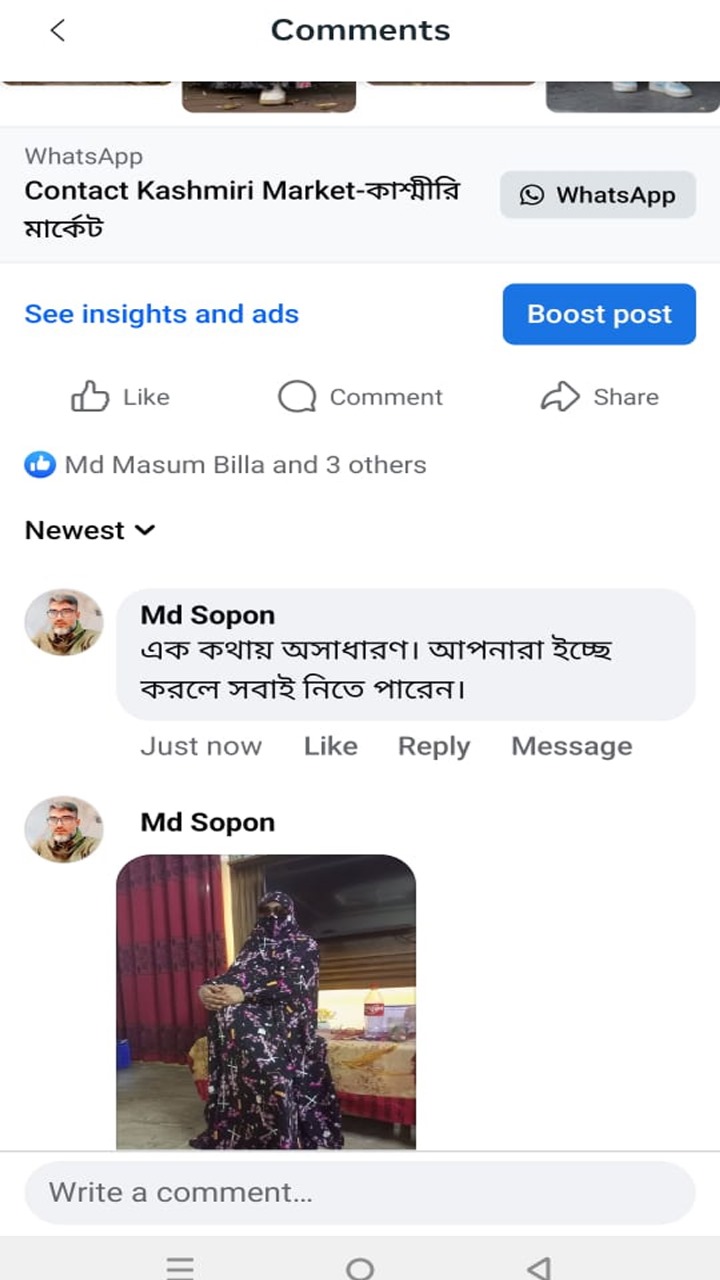Like Md Sopon's comment
The image size is (720, 1280).
tap(330, 746)
